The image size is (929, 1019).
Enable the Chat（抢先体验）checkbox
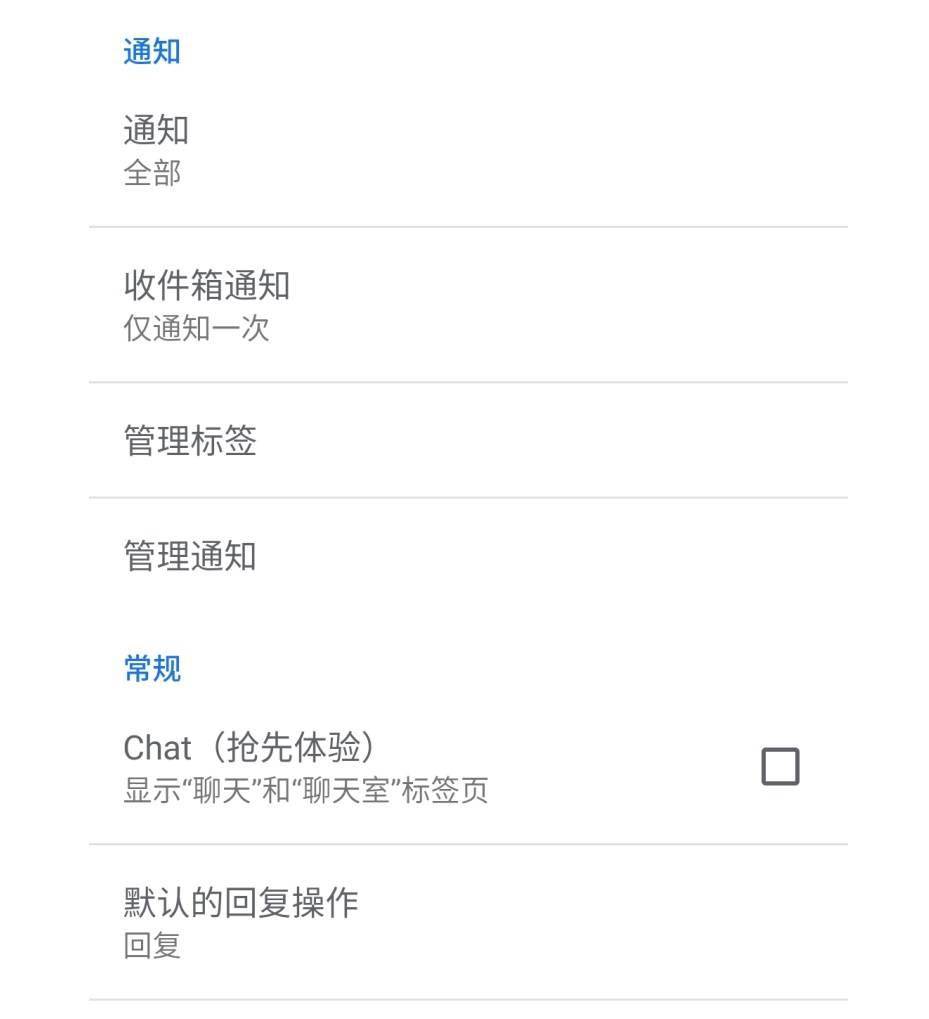pos(780,767)
